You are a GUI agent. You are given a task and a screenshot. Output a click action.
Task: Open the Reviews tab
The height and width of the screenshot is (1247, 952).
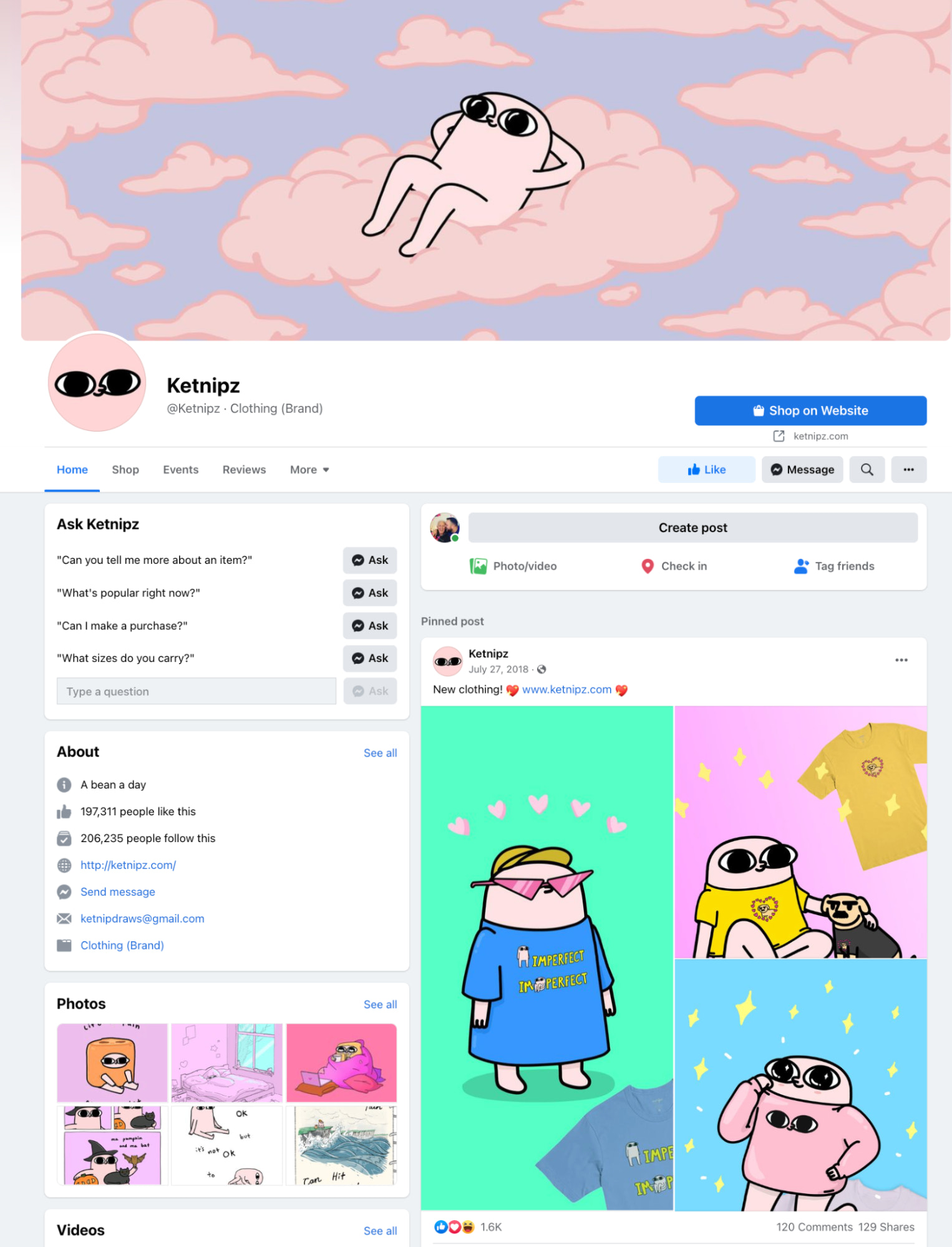(x=244, y=470)
